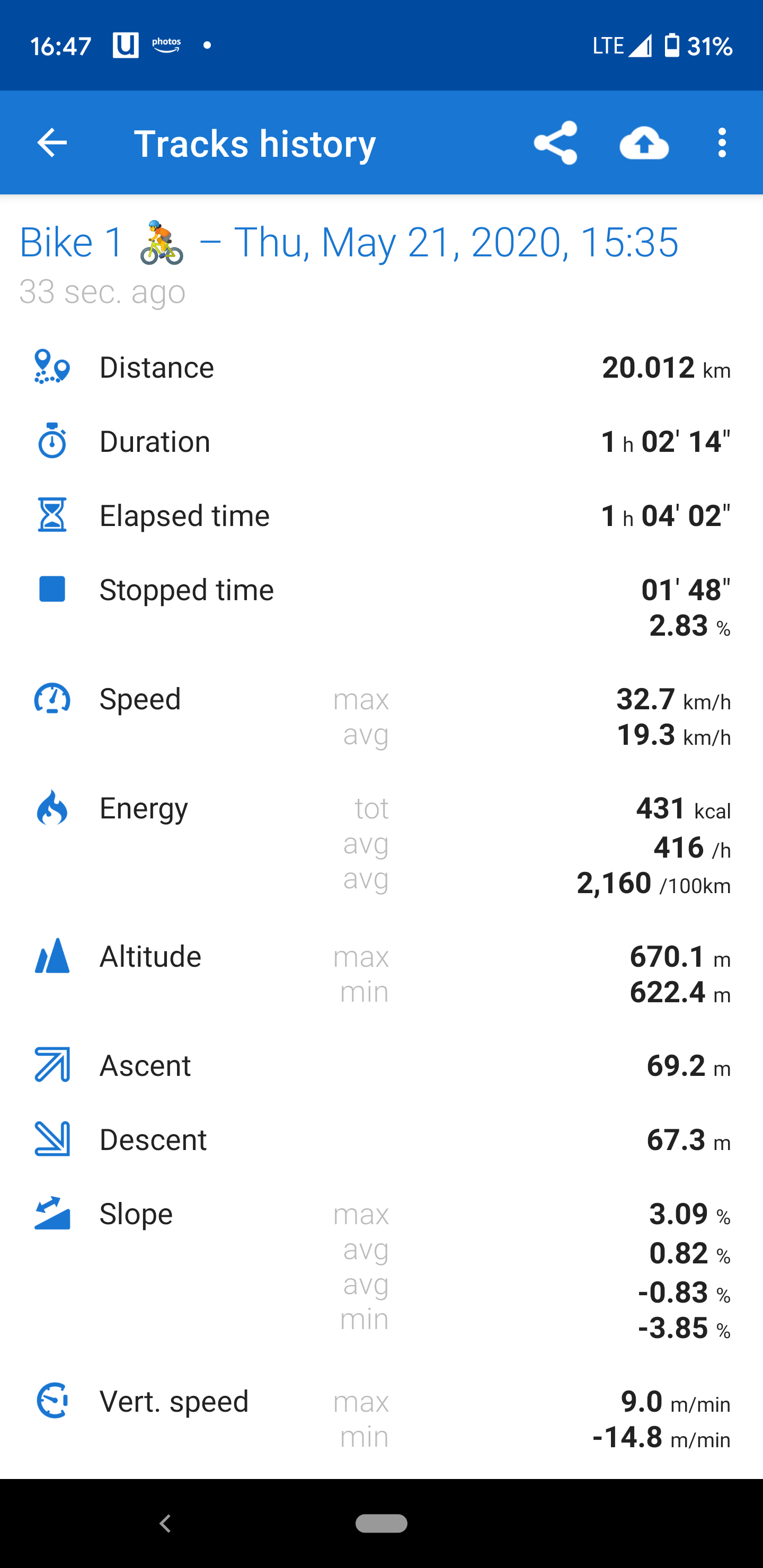763x1568 pixels.
Task: Upload track to the cloud
Action: coord(644,143)
